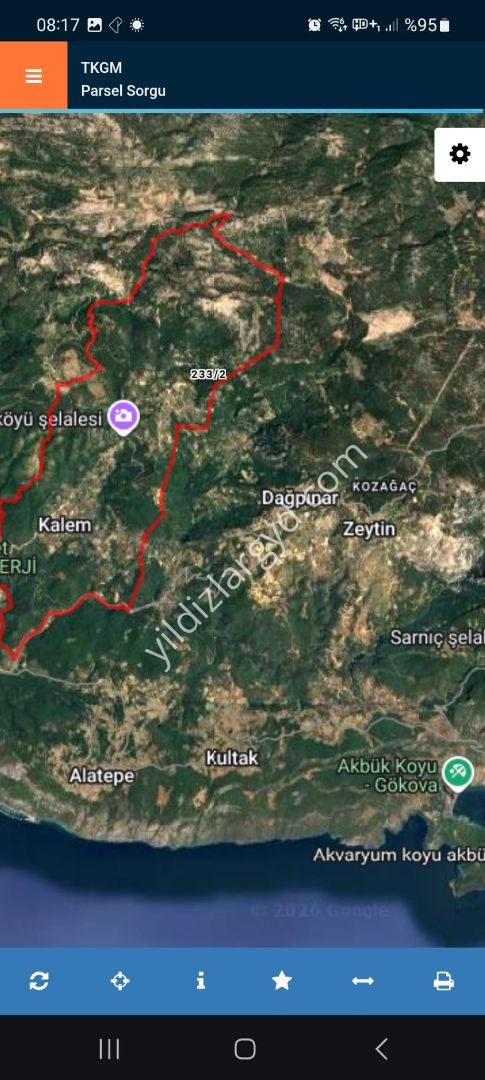Open recent apps from navigation bar
The width and height of the screenshot is (485, 1080).
pyautogui.click(x=109, y=1049)
